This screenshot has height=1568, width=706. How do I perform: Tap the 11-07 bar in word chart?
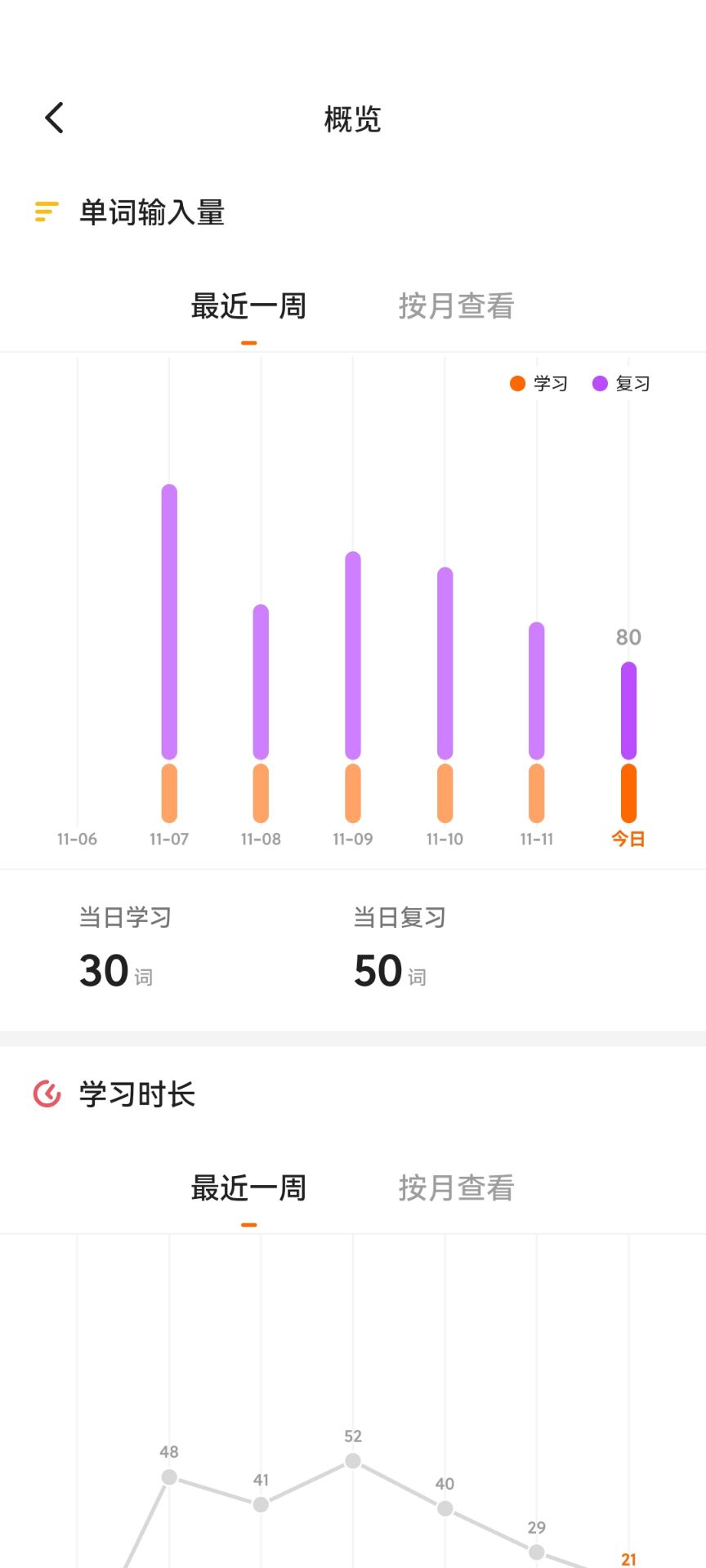click(169, 653)
